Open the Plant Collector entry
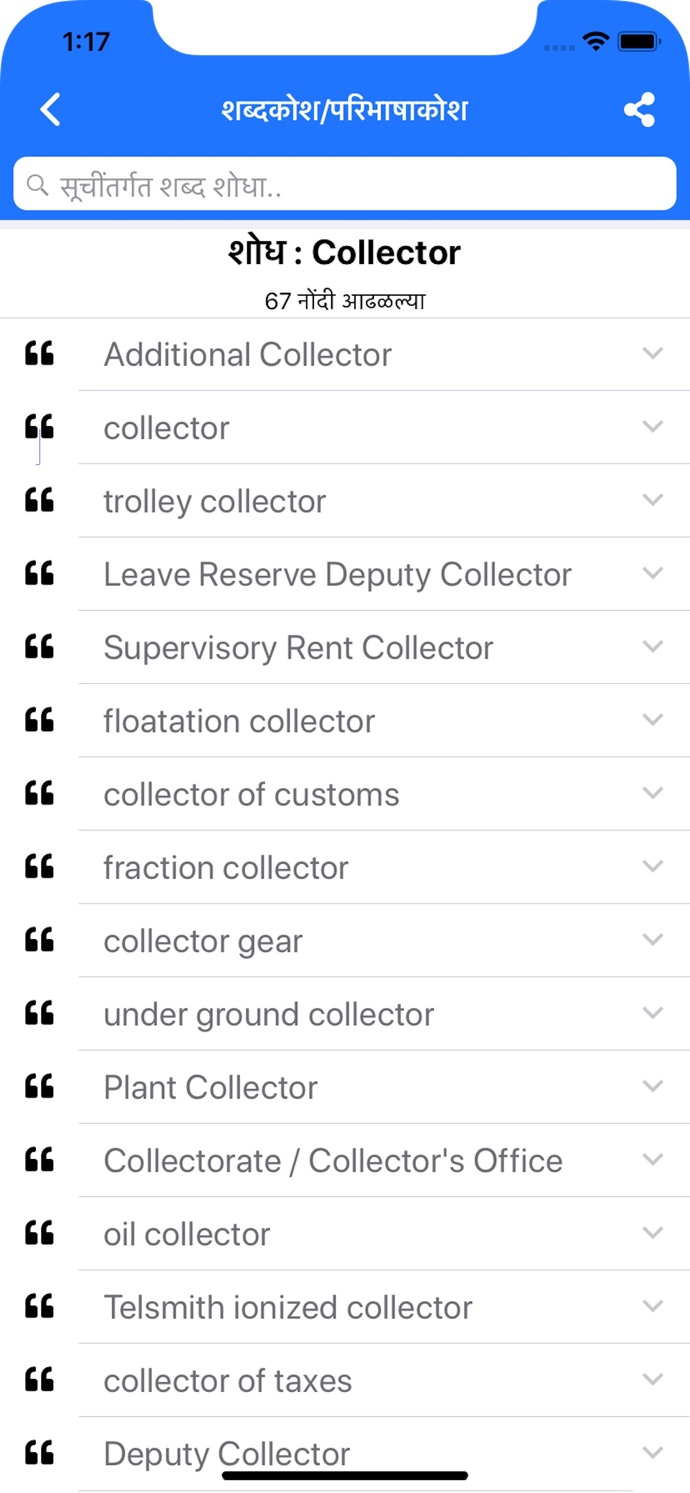Image resolution: width=690 pixels, height=1493 pixels. point(345,1087)
